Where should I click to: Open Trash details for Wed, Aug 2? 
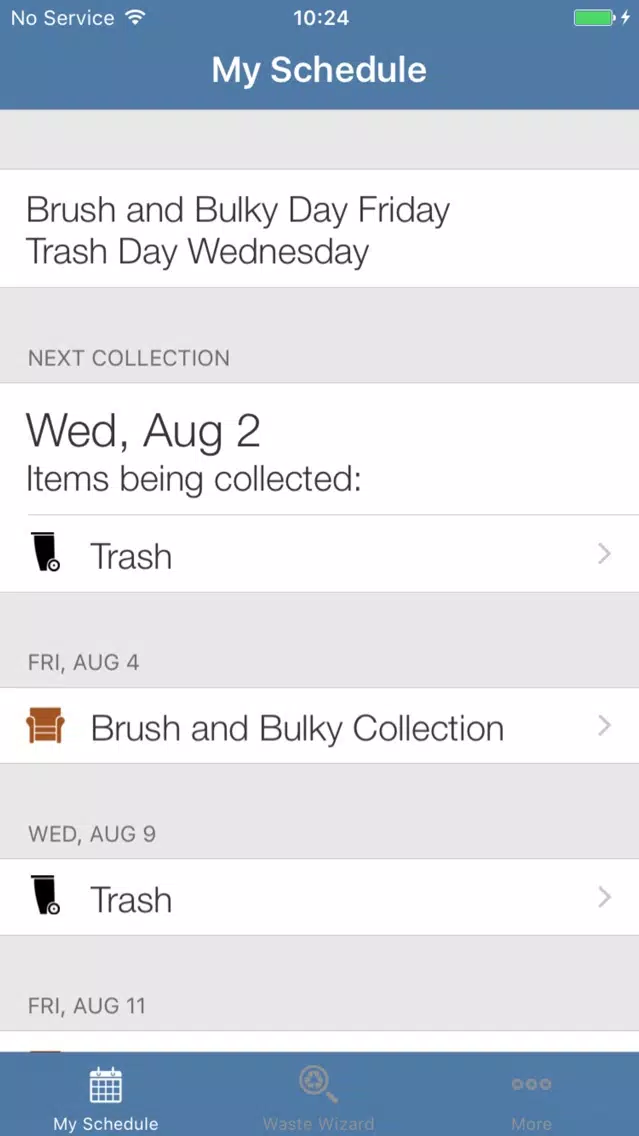click(319, 555)
